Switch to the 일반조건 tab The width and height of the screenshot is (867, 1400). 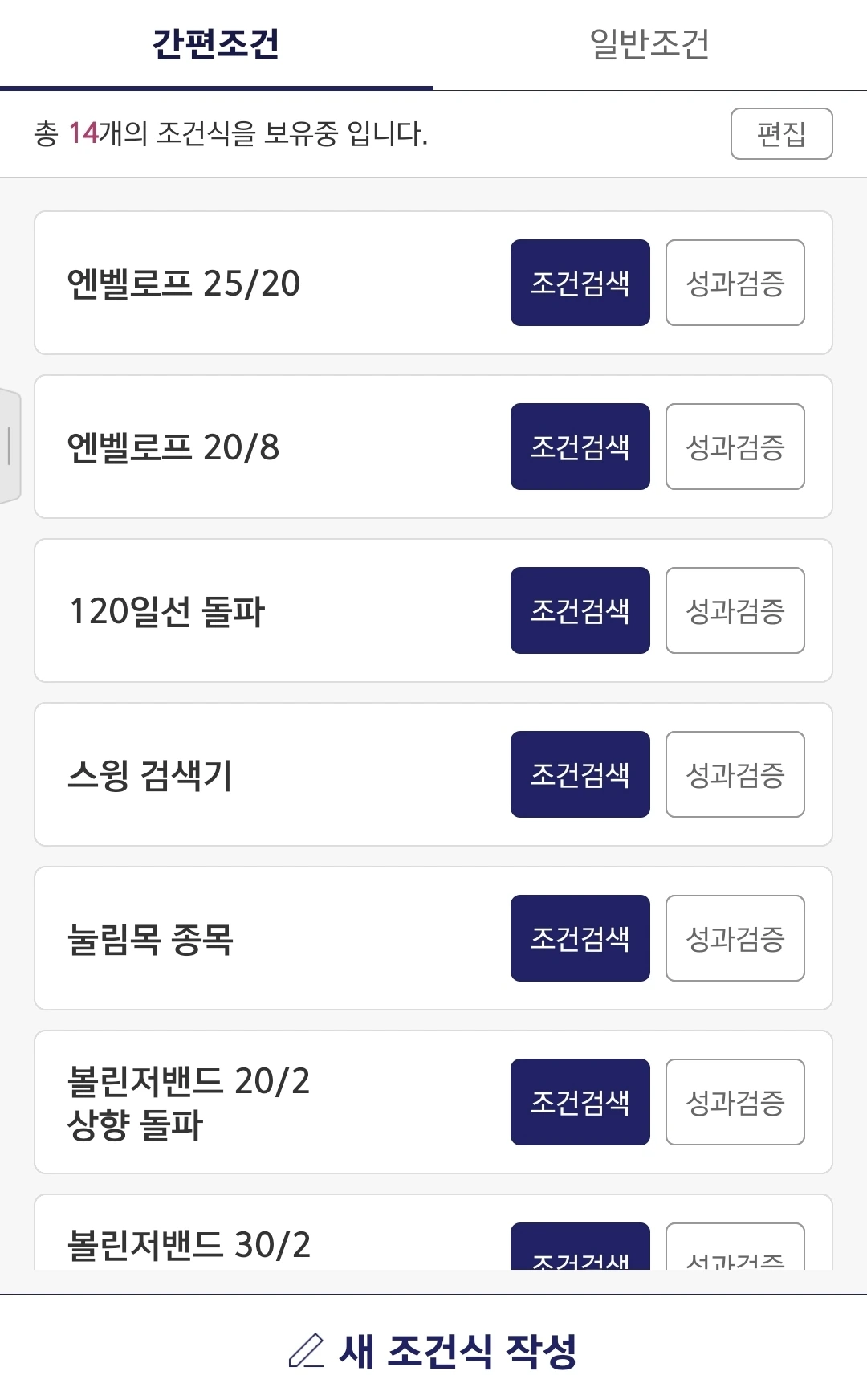click(649, 44)
